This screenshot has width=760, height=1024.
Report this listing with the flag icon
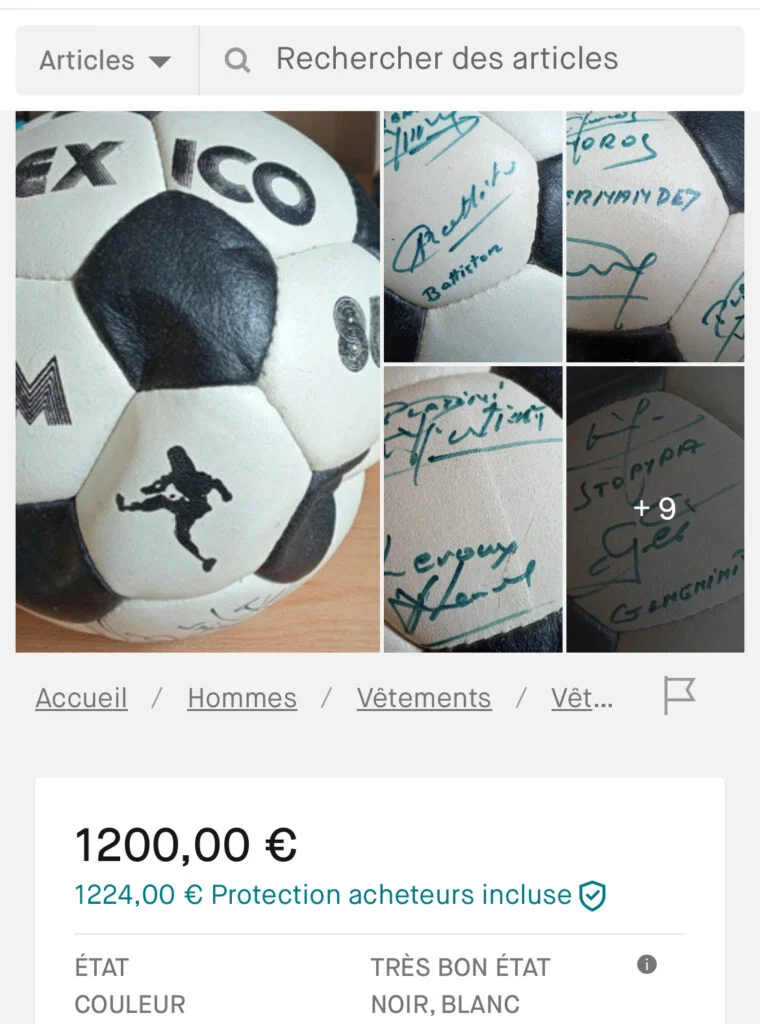[679, 696]
